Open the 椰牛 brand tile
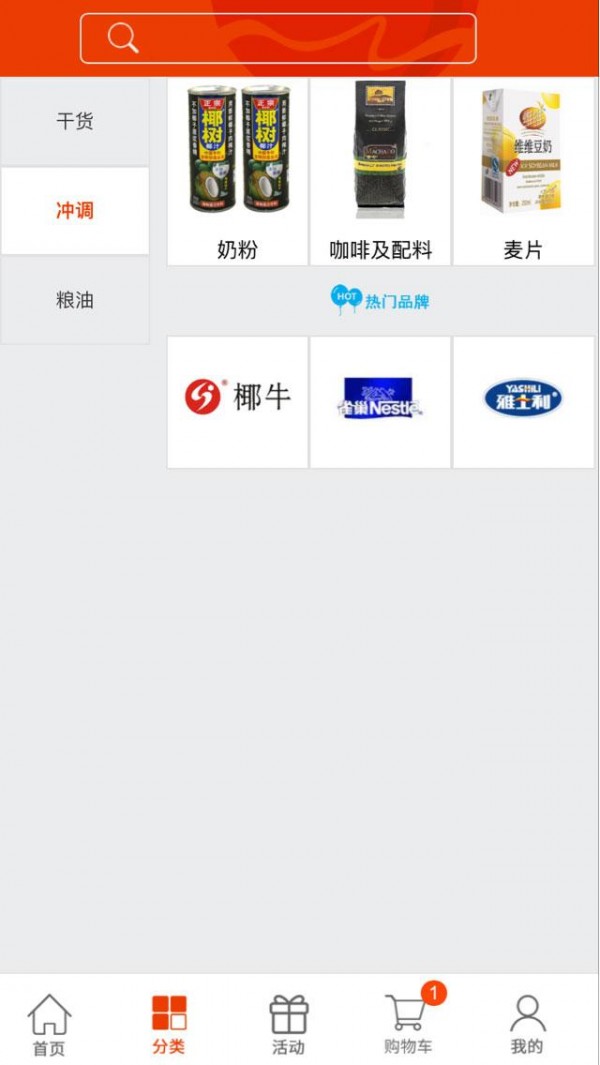 (x=238, y=401)
